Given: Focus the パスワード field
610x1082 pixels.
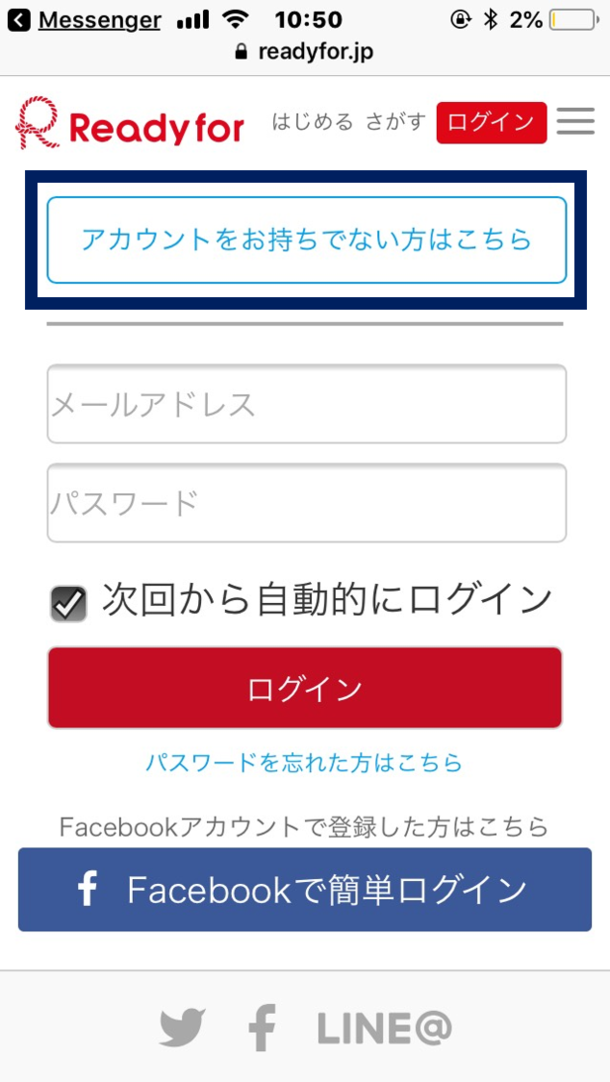Looking at the screenshot, I should coord(306,502).
